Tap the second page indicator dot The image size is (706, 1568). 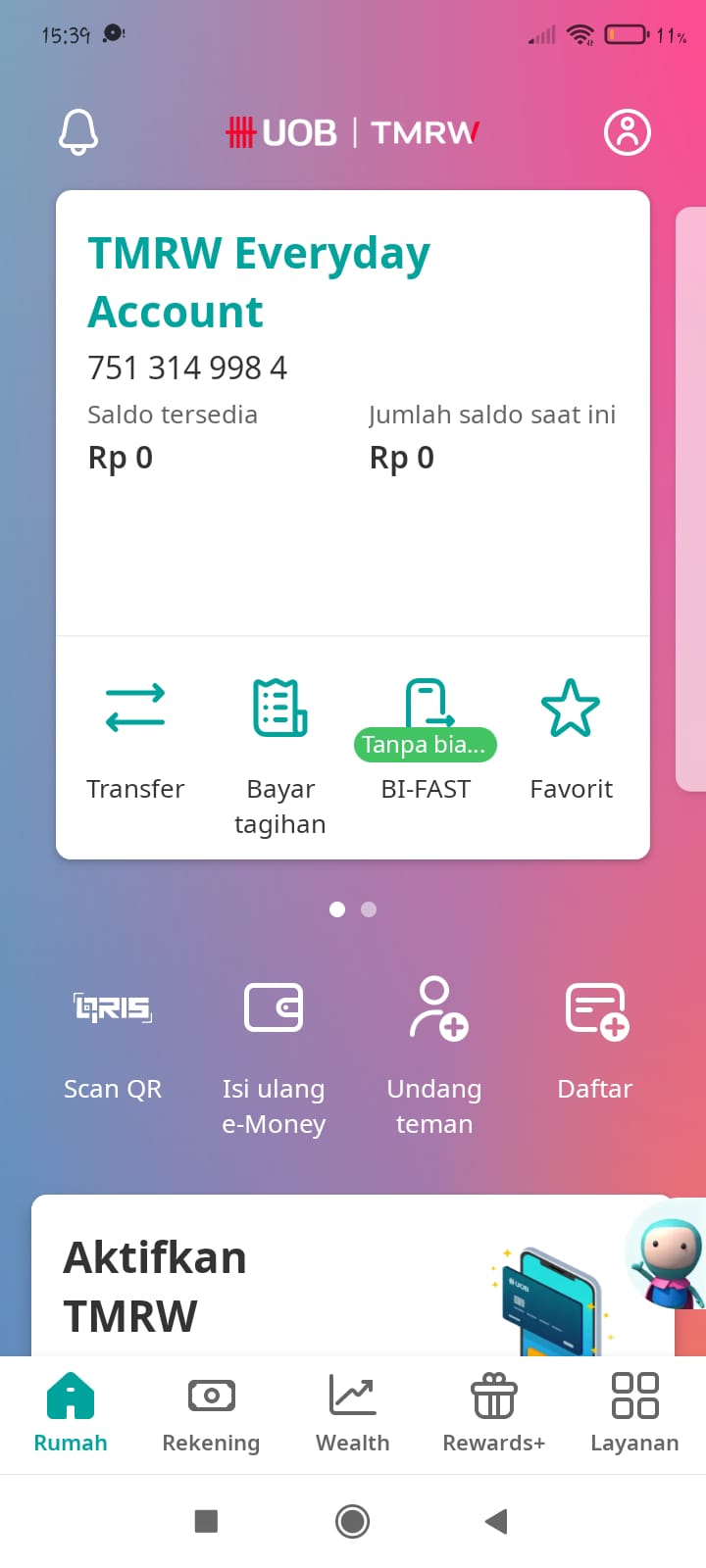click(x=369, y=909)
